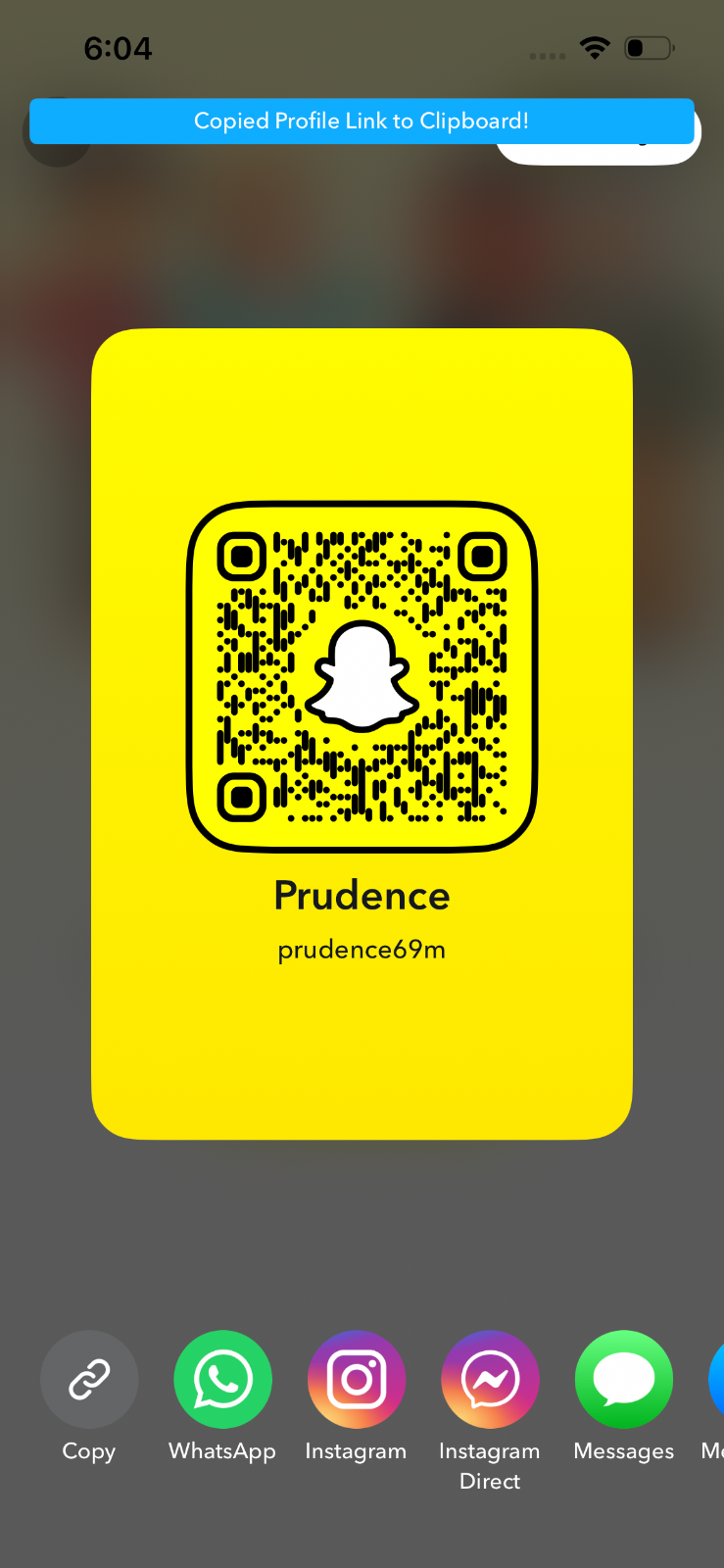Share the profile through Messages
The height and width of the screenshot is (1568, 724).
[x=623, y=1379]
